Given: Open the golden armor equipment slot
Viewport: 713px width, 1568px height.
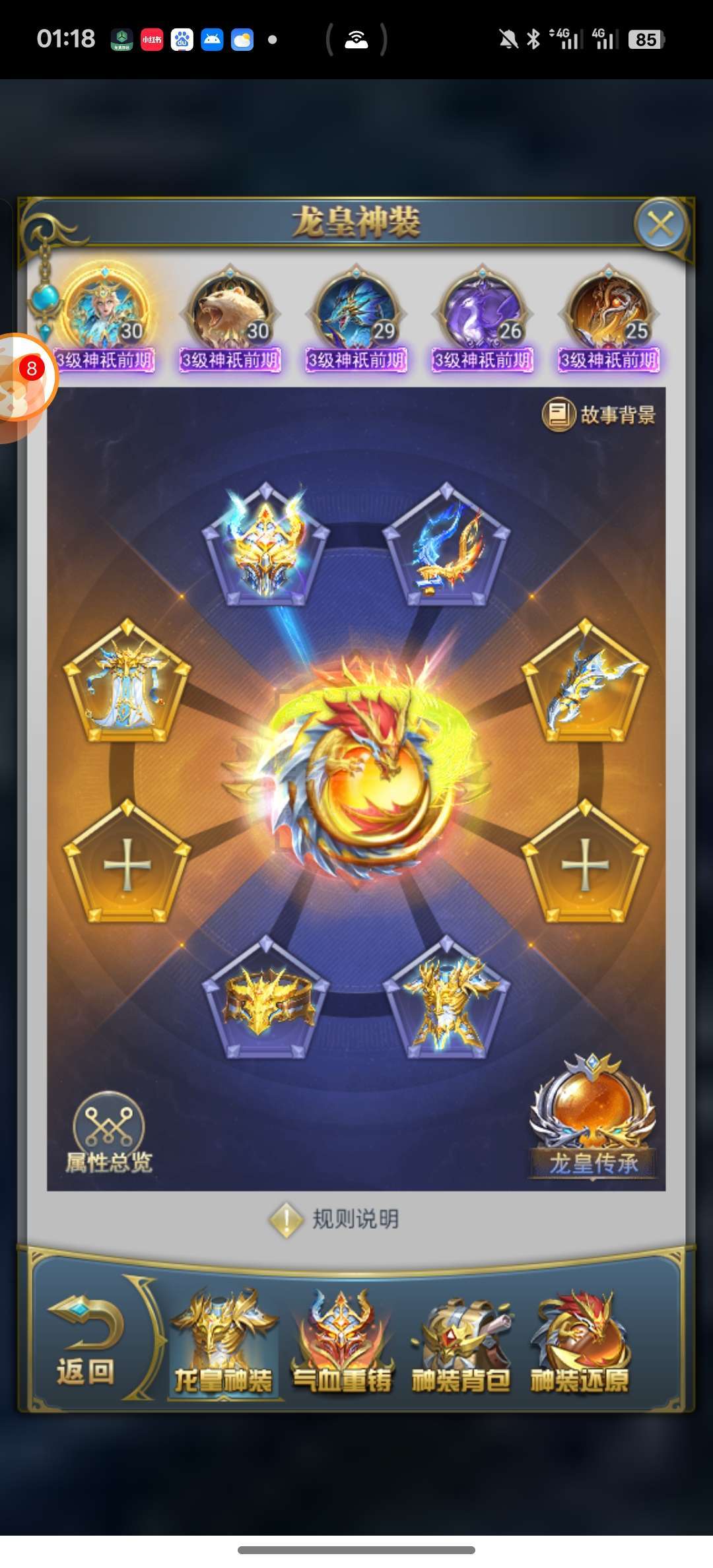Looking at the screenshot, I should point(447,998).
